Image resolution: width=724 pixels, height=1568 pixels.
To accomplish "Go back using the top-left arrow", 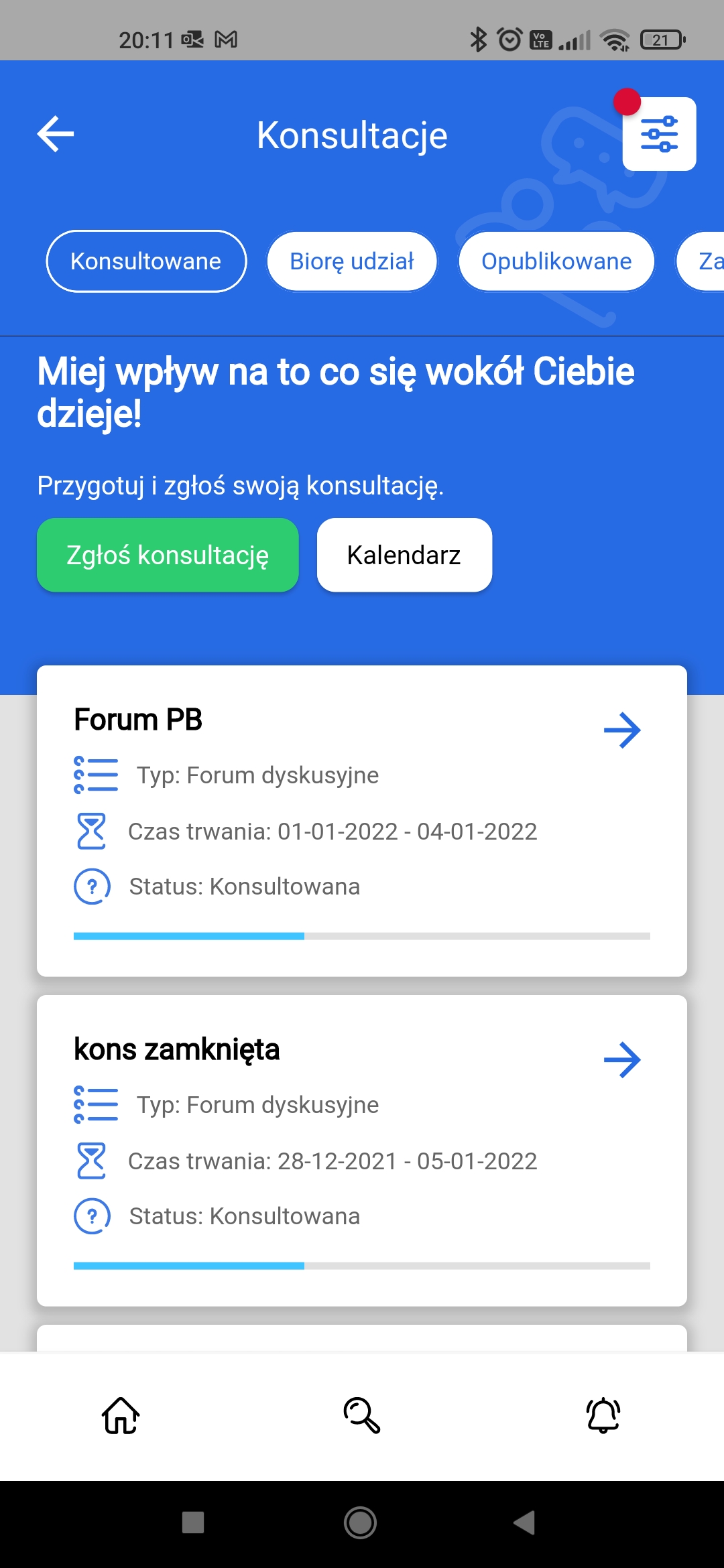I will (x=56, y=134).
